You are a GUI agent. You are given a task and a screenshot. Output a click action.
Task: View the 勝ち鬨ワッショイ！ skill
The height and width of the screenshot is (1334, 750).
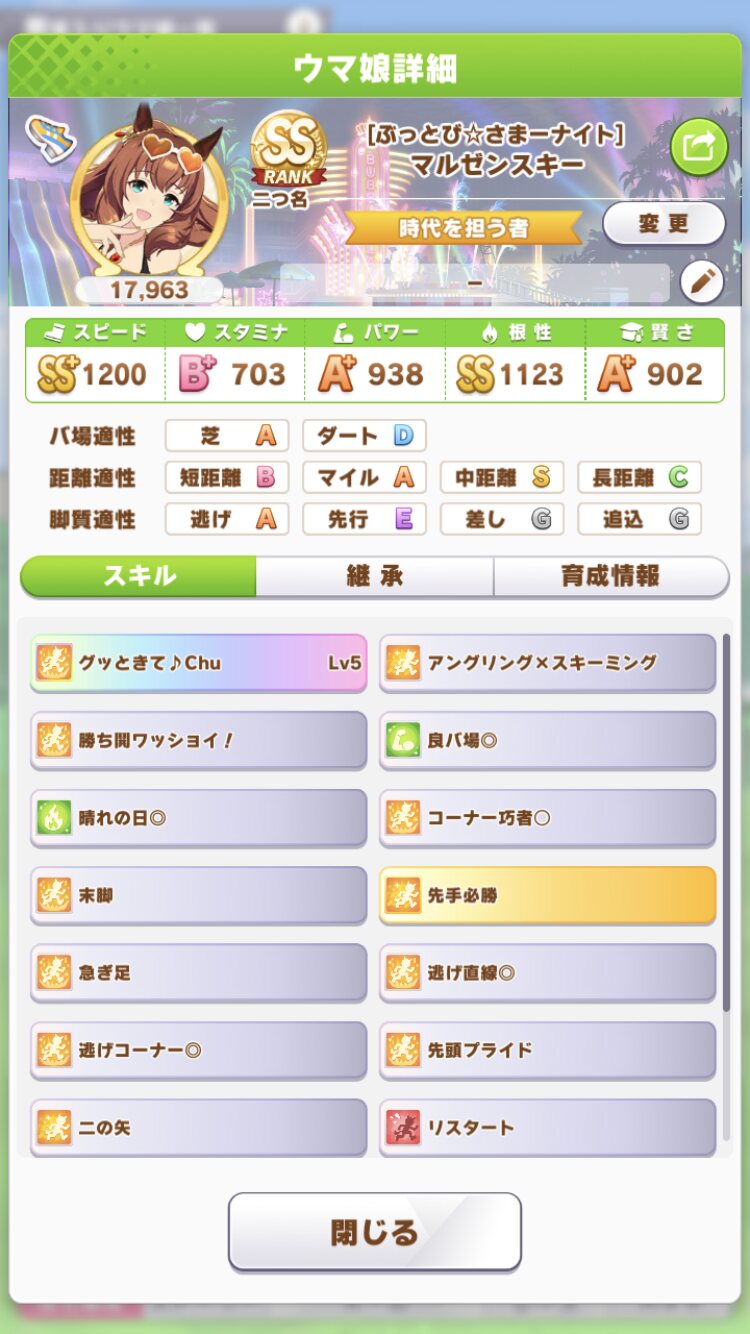199,740
